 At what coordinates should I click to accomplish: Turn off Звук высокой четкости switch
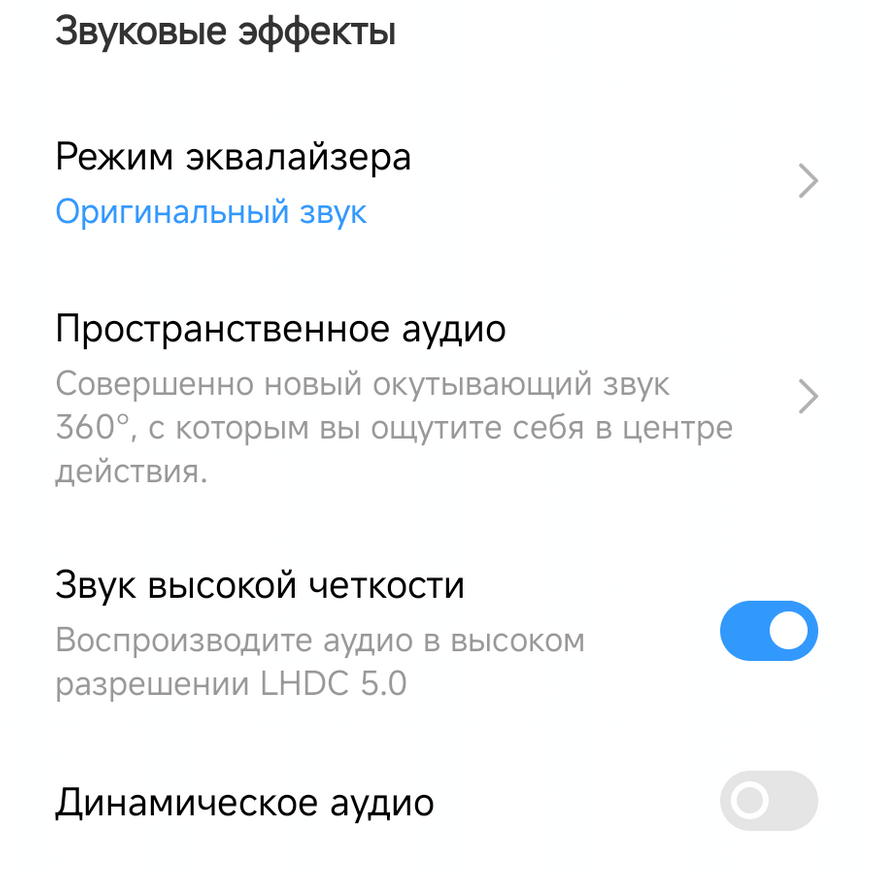[768, 631]
